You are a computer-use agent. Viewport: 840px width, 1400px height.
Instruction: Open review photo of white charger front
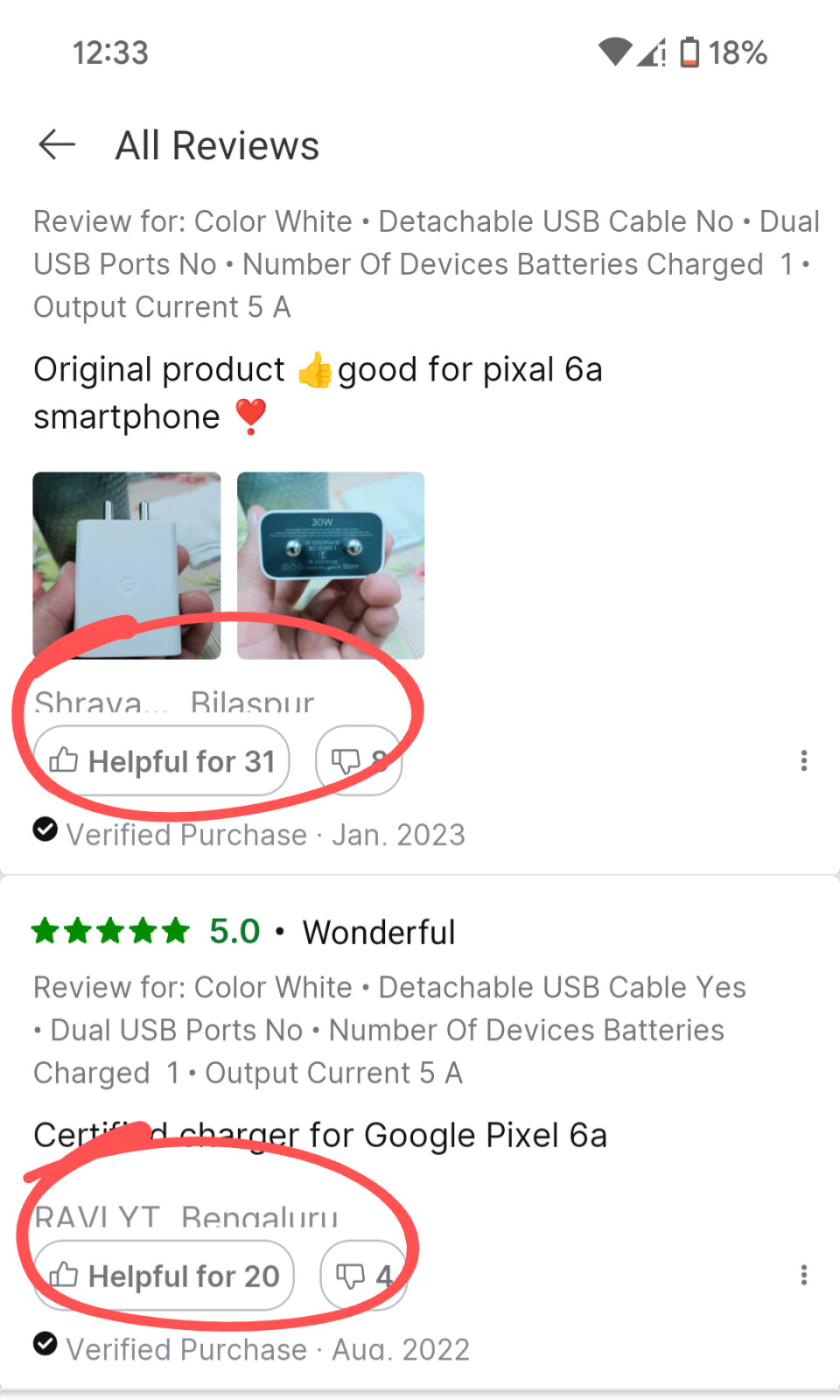point(127,564)
